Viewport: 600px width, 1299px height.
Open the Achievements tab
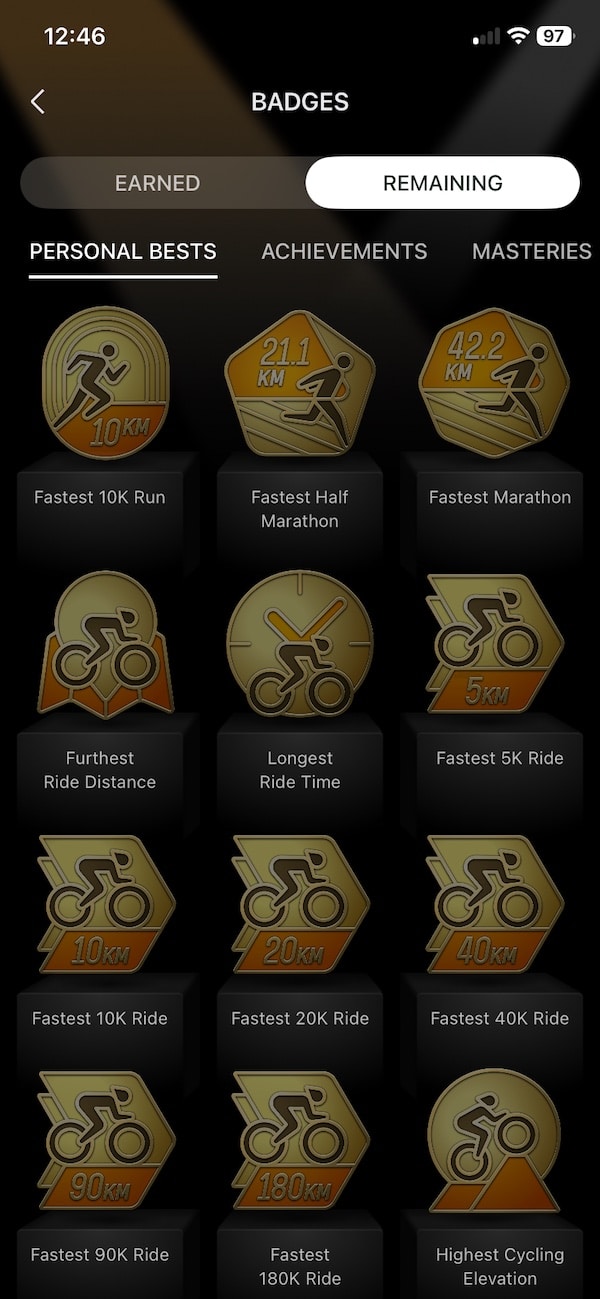pos(344,251)
